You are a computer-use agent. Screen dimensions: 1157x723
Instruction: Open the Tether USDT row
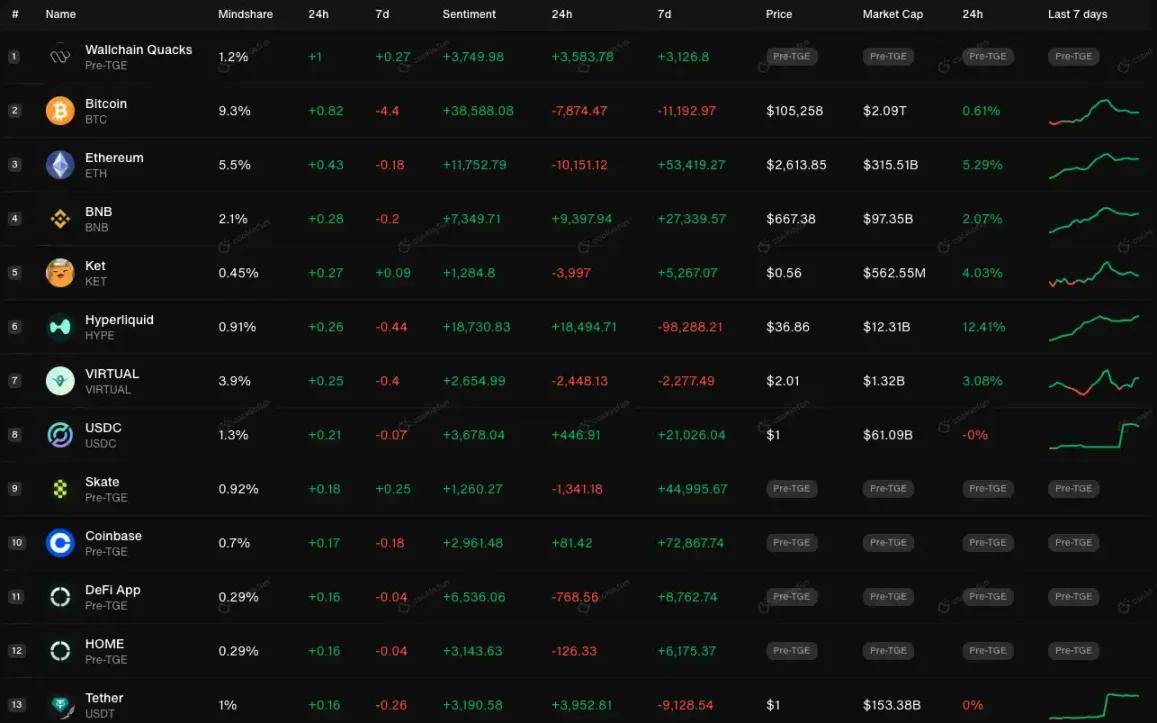pos(104,698)
